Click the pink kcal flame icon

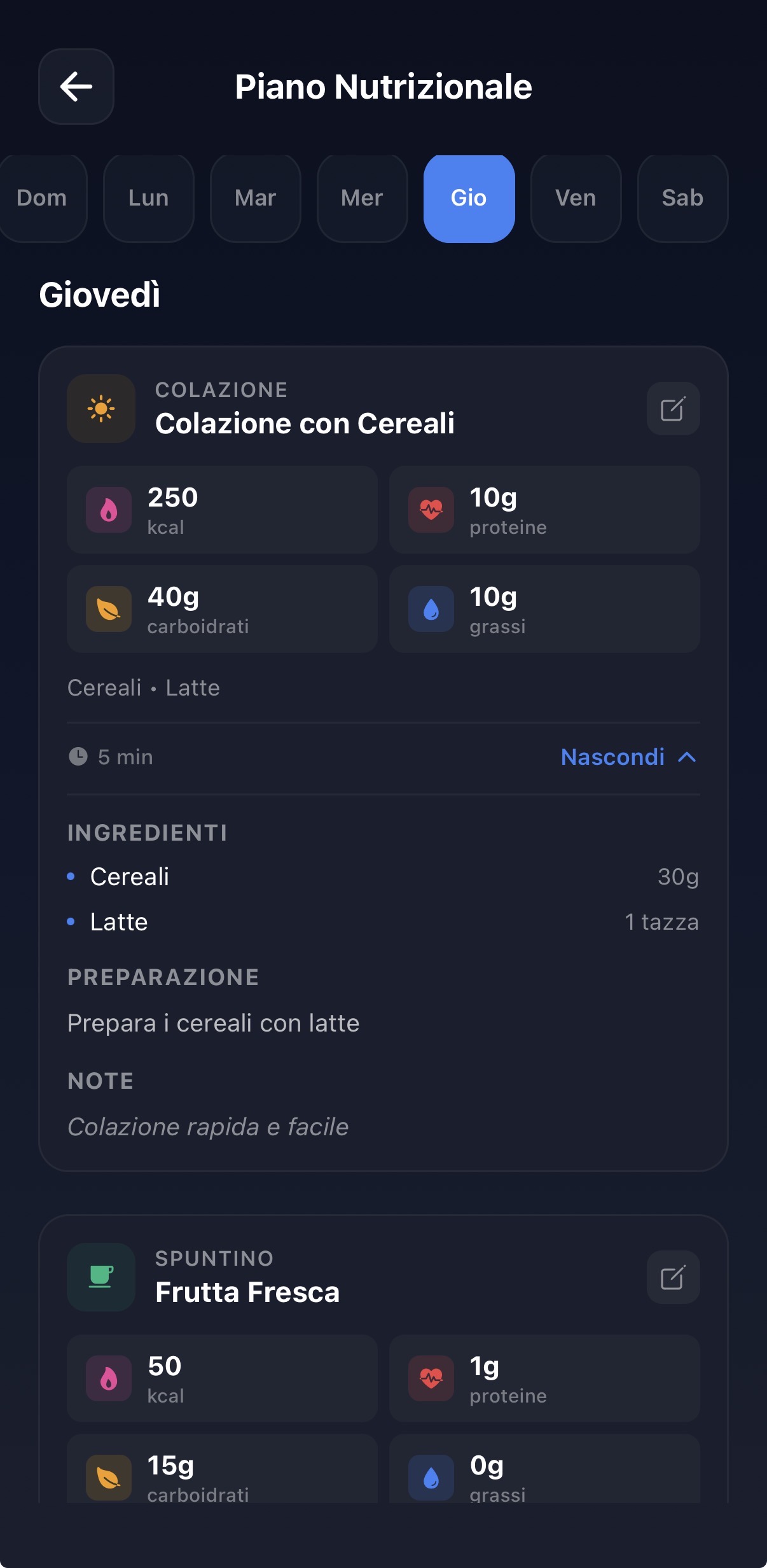[x=108, y=509]
